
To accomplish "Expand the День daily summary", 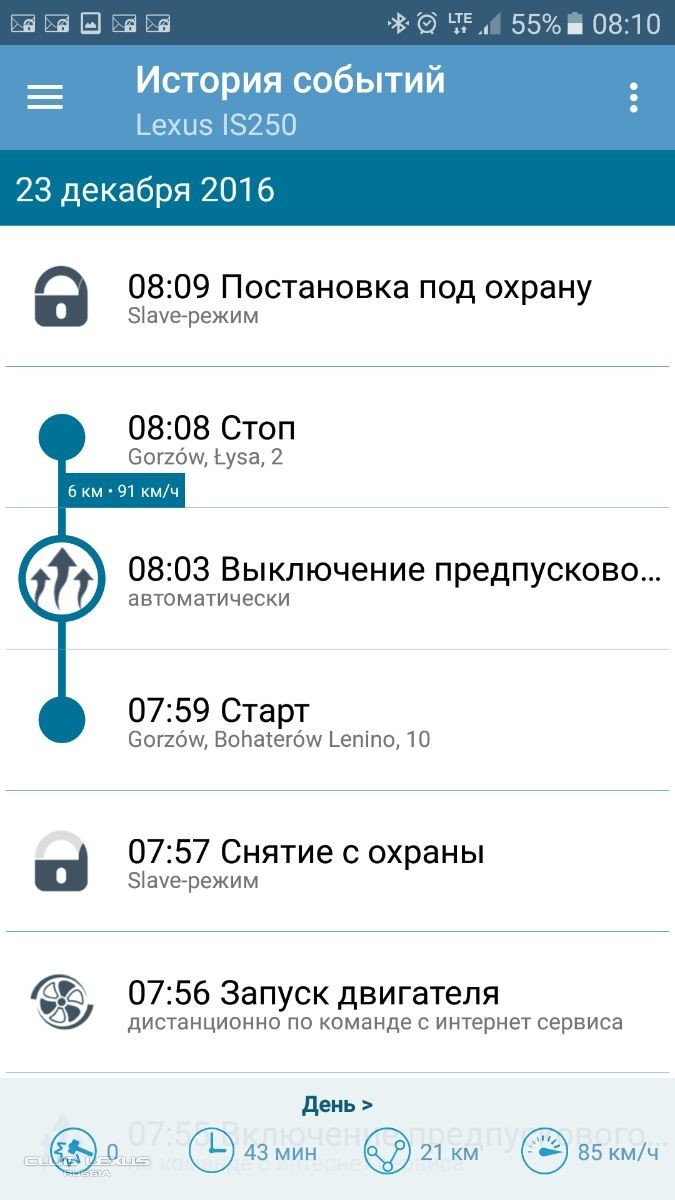I will tap(337, 1105).
